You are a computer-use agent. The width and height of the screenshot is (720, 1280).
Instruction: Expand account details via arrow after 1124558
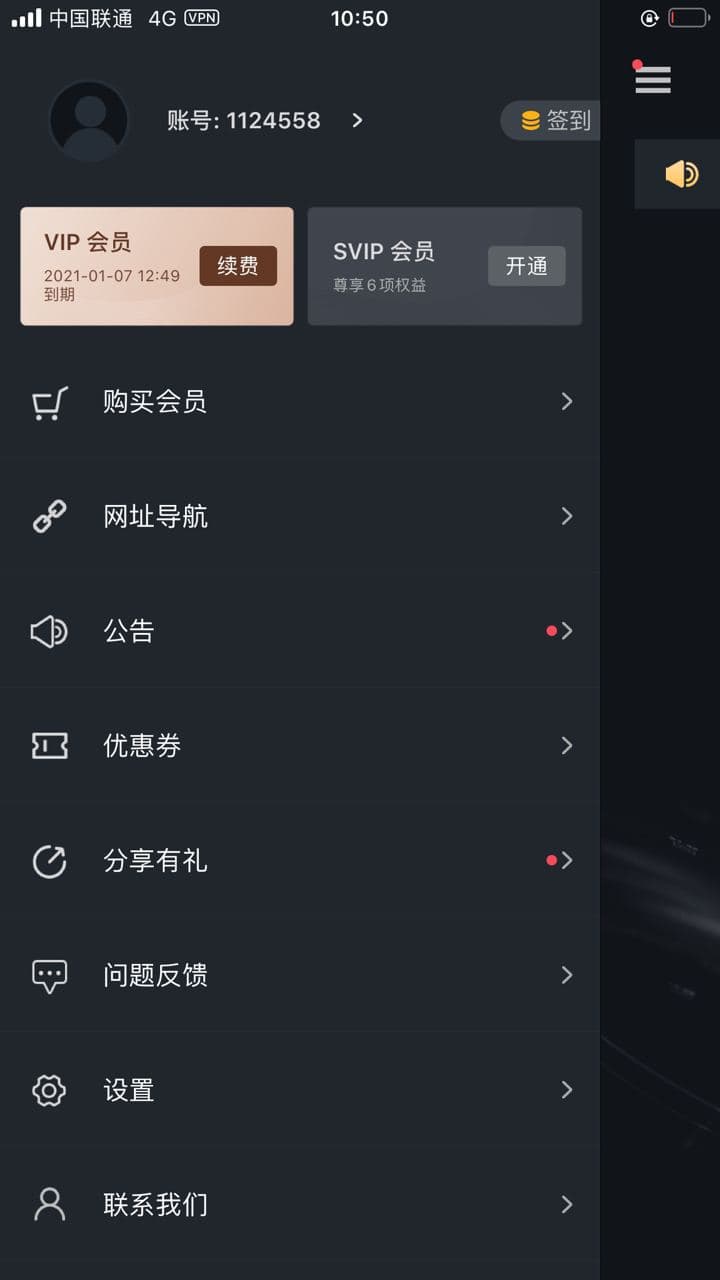(356, 120)
